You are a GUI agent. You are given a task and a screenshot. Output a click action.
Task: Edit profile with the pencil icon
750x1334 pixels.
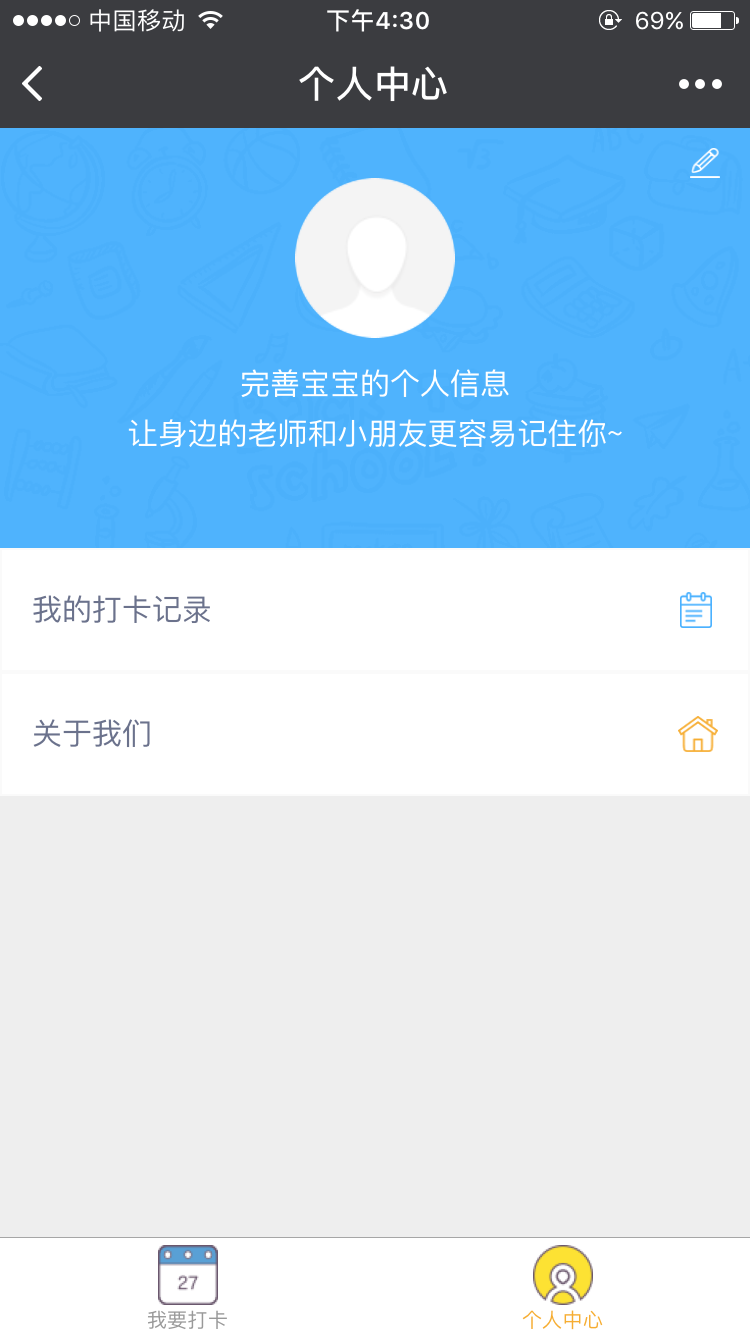(x=705, y=162)
